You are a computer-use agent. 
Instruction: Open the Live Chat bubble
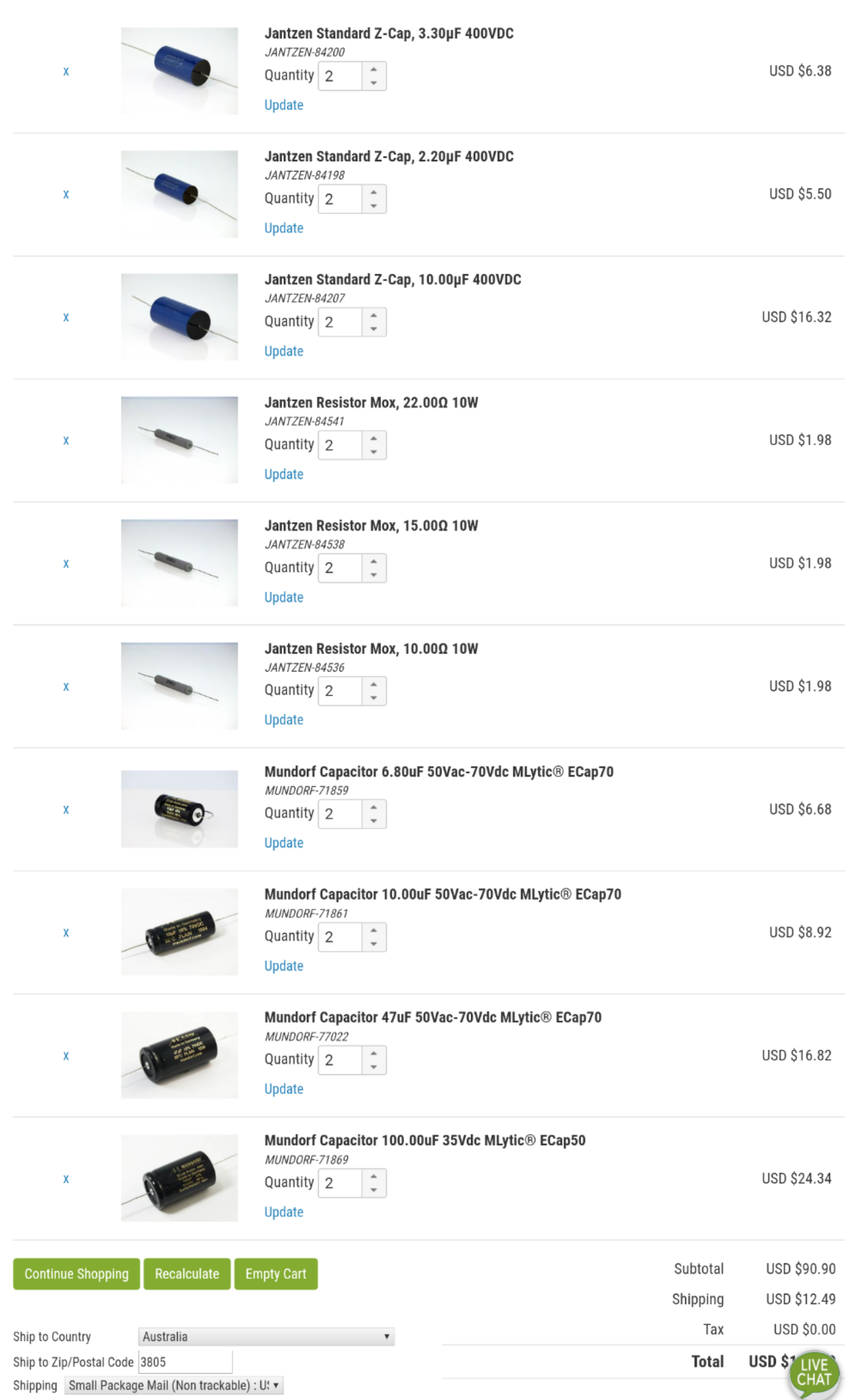click(x=814, y=1372)
